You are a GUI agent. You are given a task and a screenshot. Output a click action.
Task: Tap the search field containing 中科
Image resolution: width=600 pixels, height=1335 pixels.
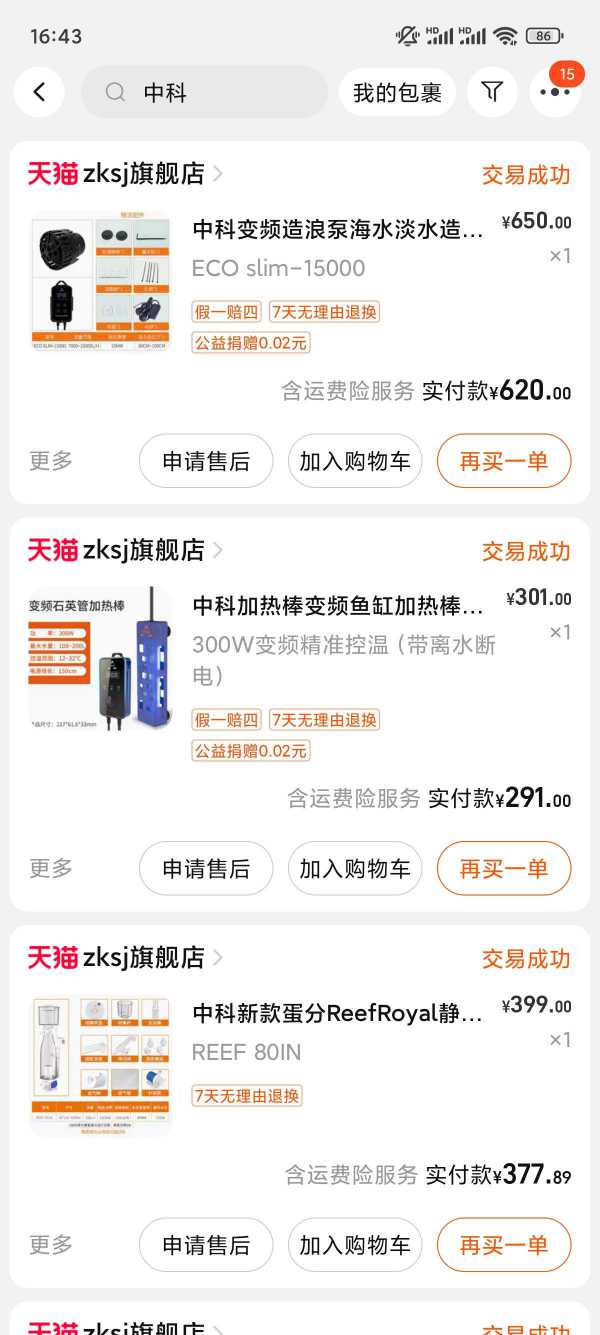[204, 92]
